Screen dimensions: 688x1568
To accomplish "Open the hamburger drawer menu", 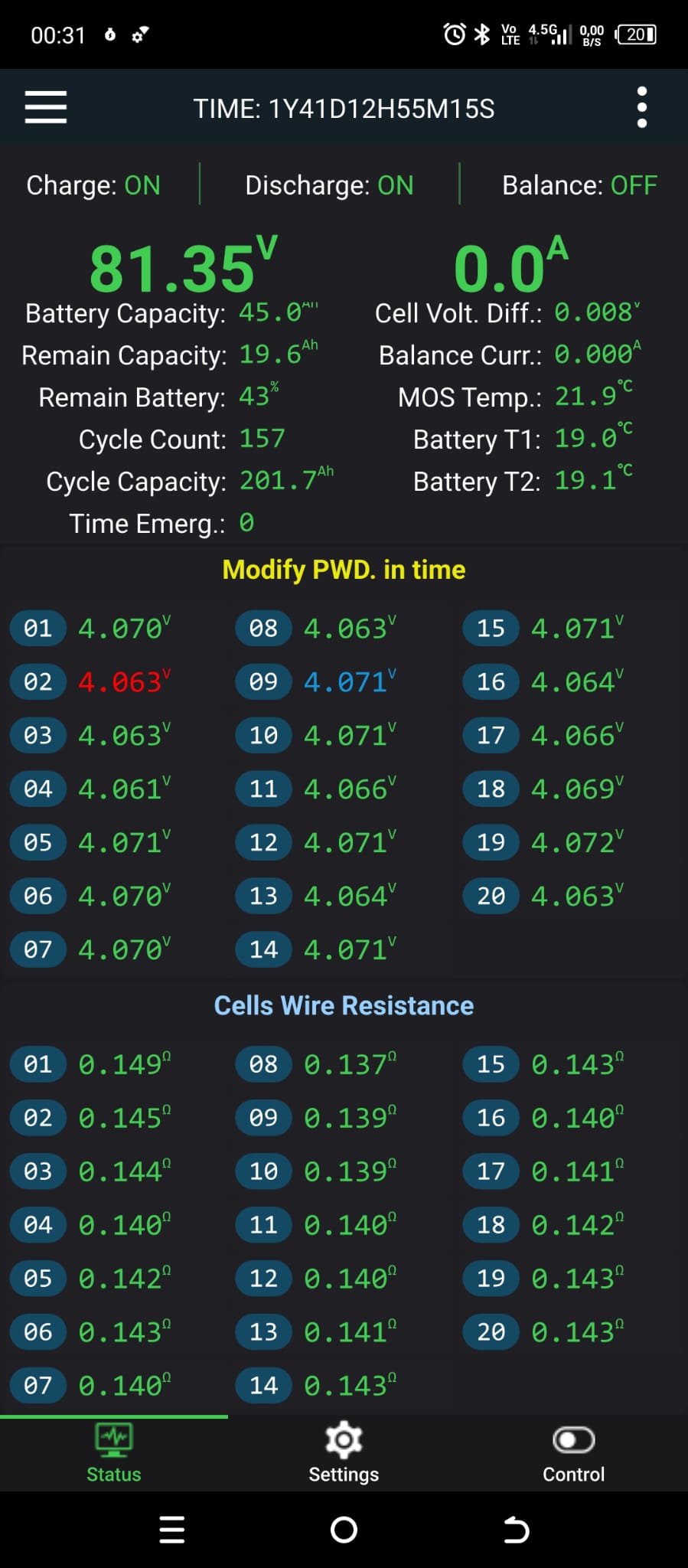I will click(x=46, y=107).
